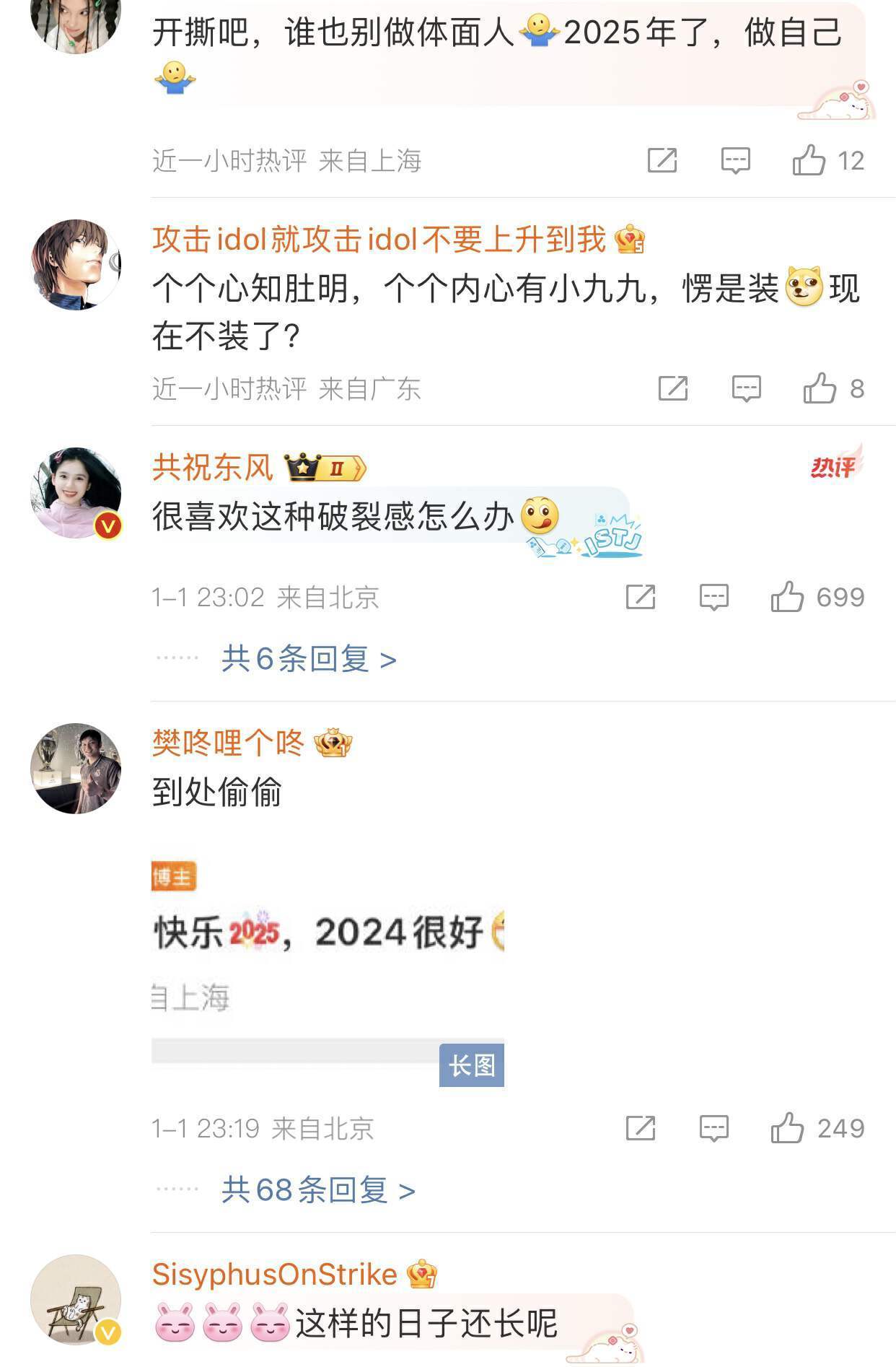Tap 共祝东风's avatar picture
This screenshot has height=1367, width=896.
[76, 493]
